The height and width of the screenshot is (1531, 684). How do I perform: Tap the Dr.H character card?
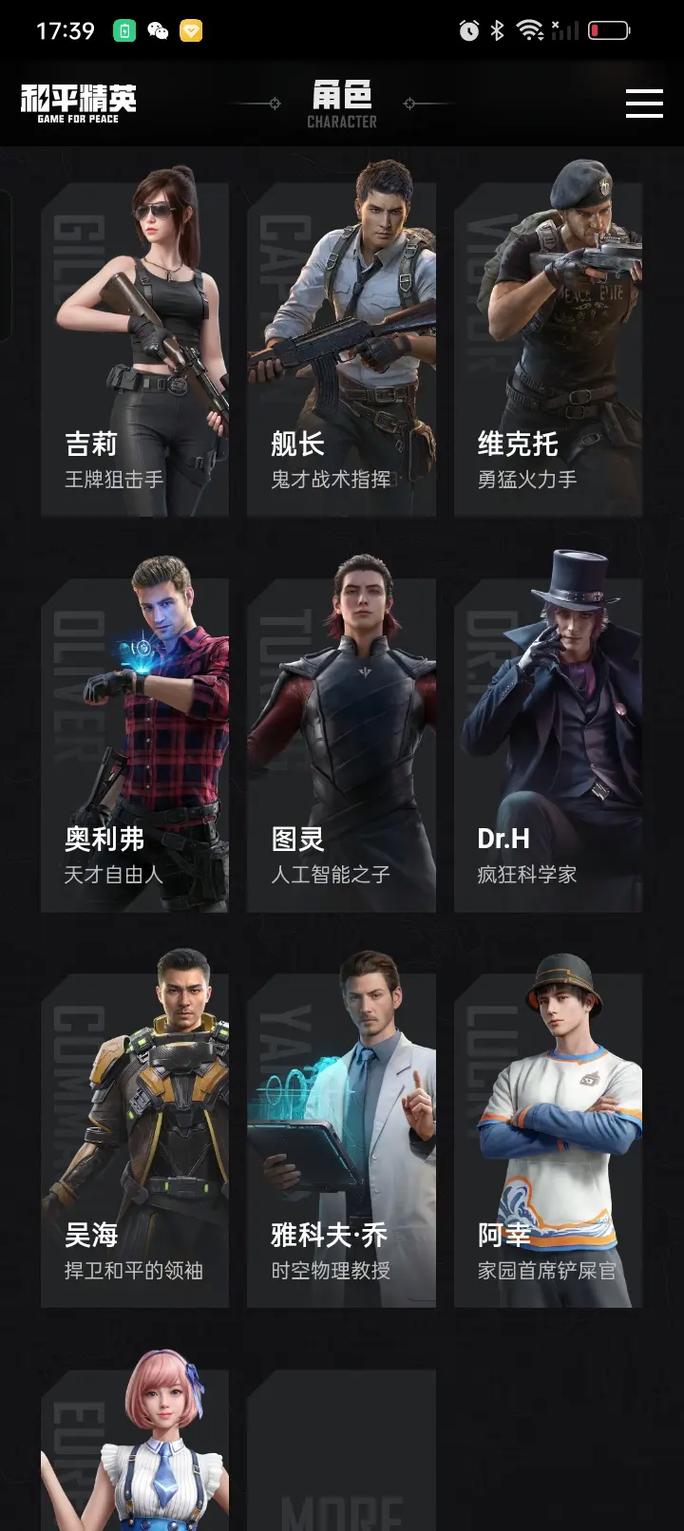[x=548, y=745]
